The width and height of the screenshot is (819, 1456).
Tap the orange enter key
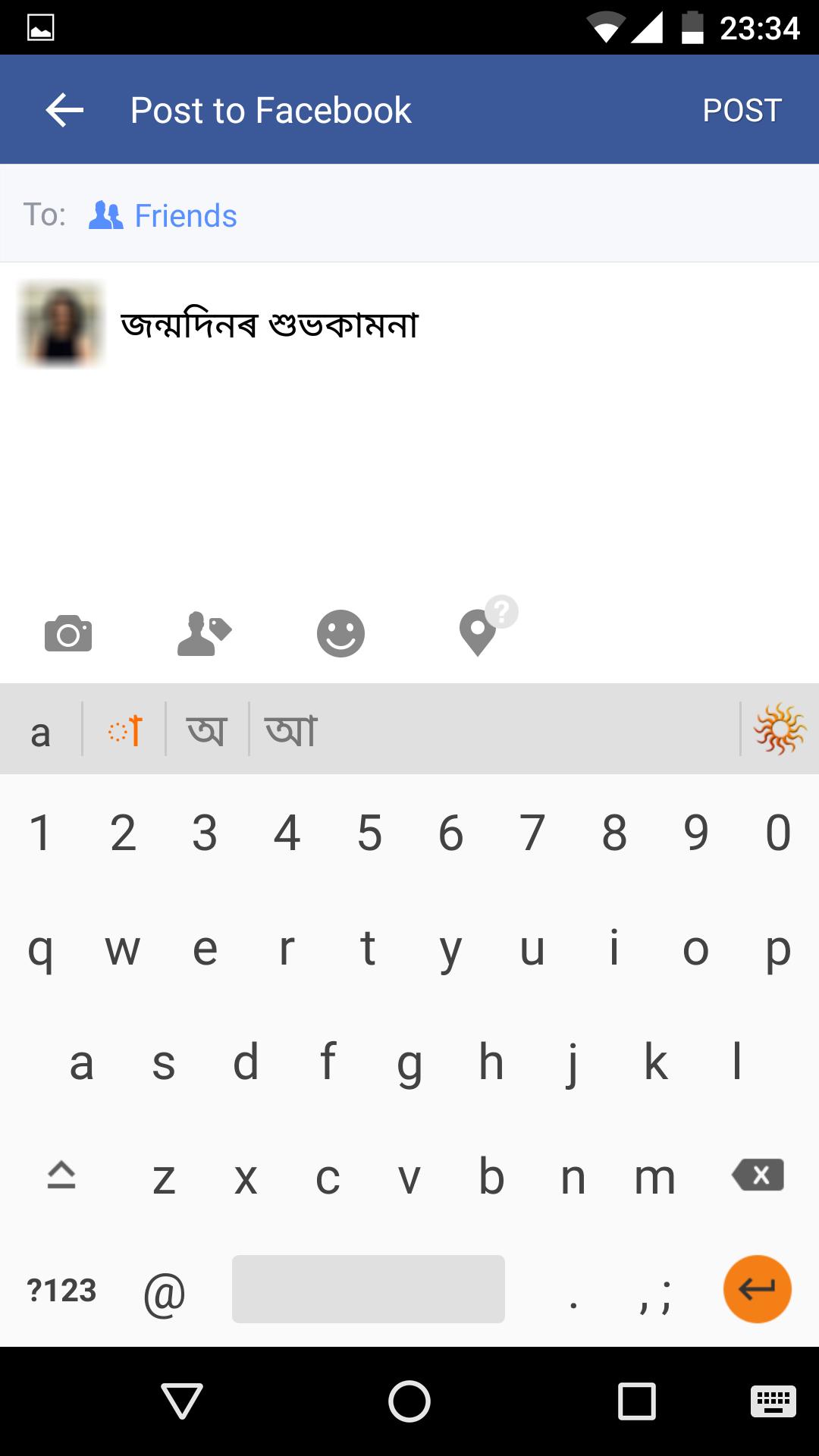[757, 1289]
